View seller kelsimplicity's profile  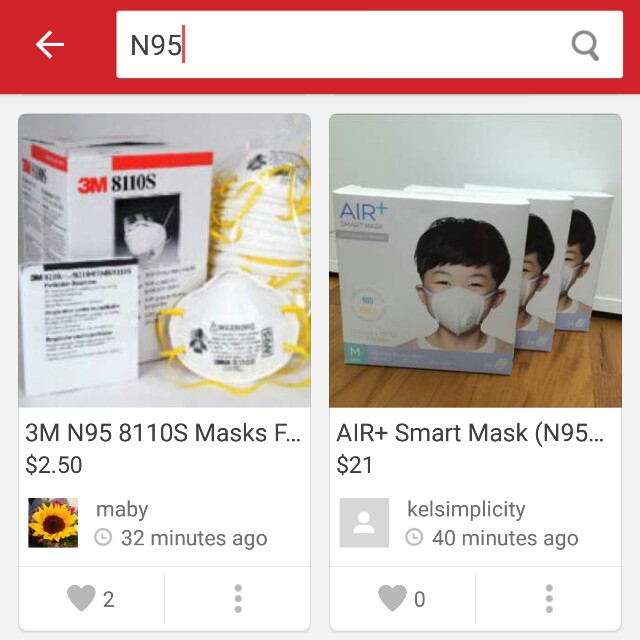364,523
